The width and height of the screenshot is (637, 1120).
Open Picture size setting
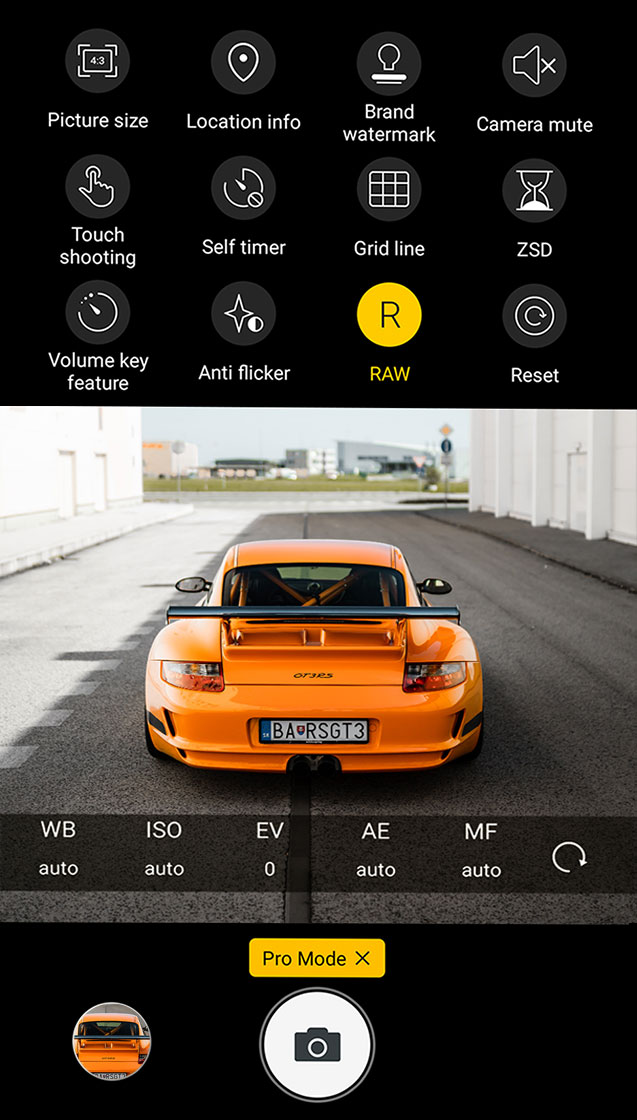pyautogui.click(x=97, y=62)
